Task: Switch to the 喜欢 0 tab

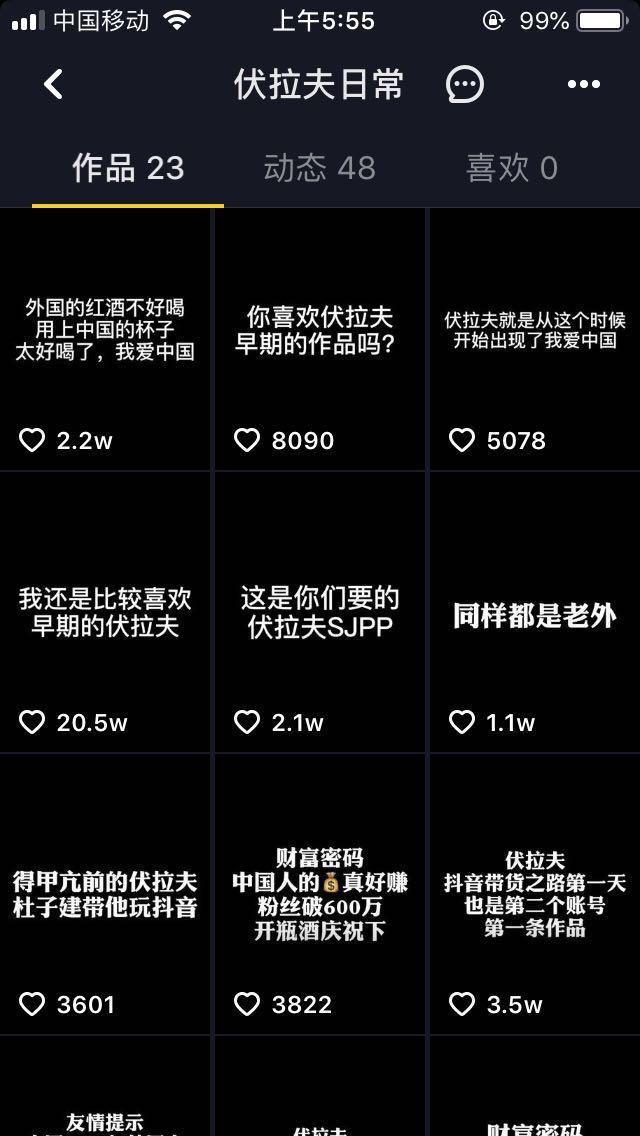Action: 511,168
